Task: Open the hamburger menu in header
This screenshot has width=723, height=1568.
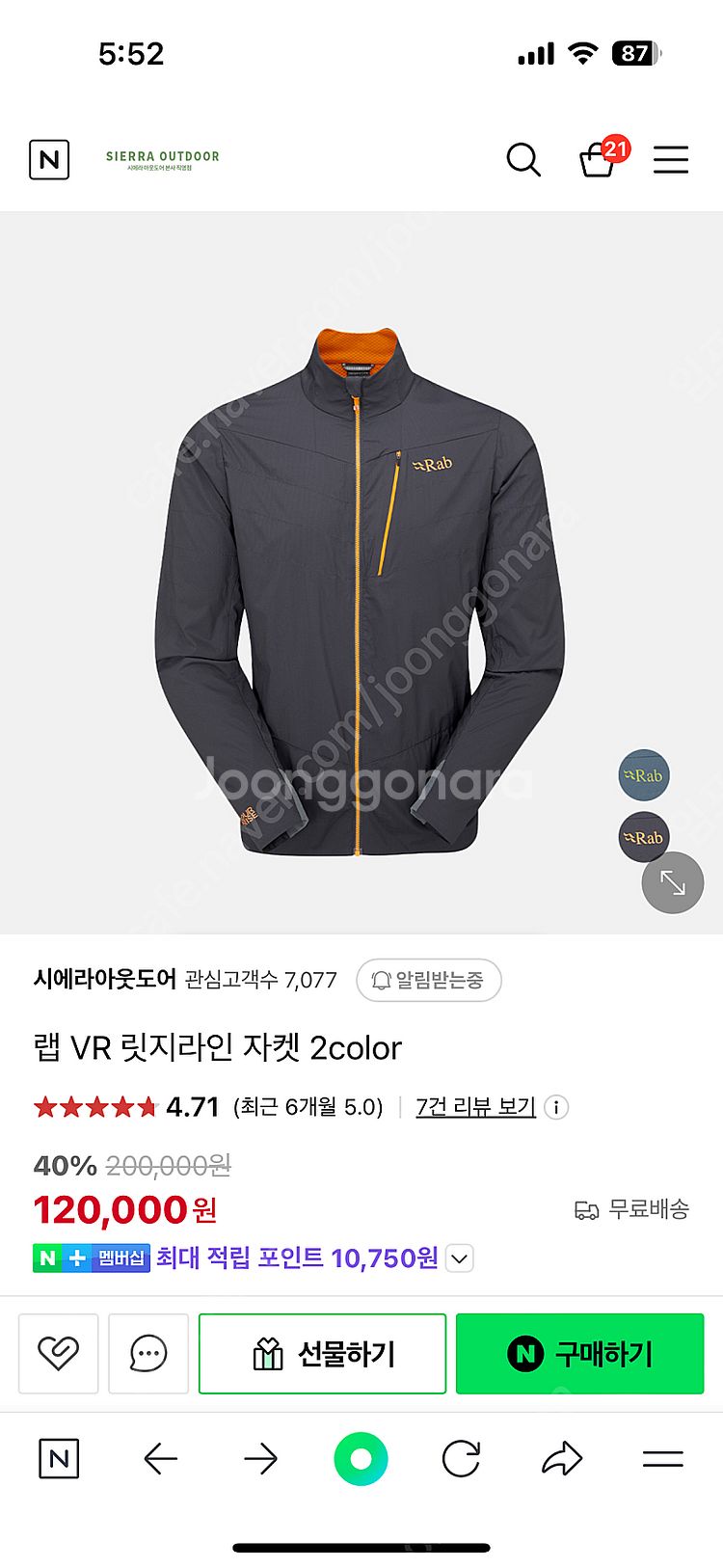Action: 670,159
